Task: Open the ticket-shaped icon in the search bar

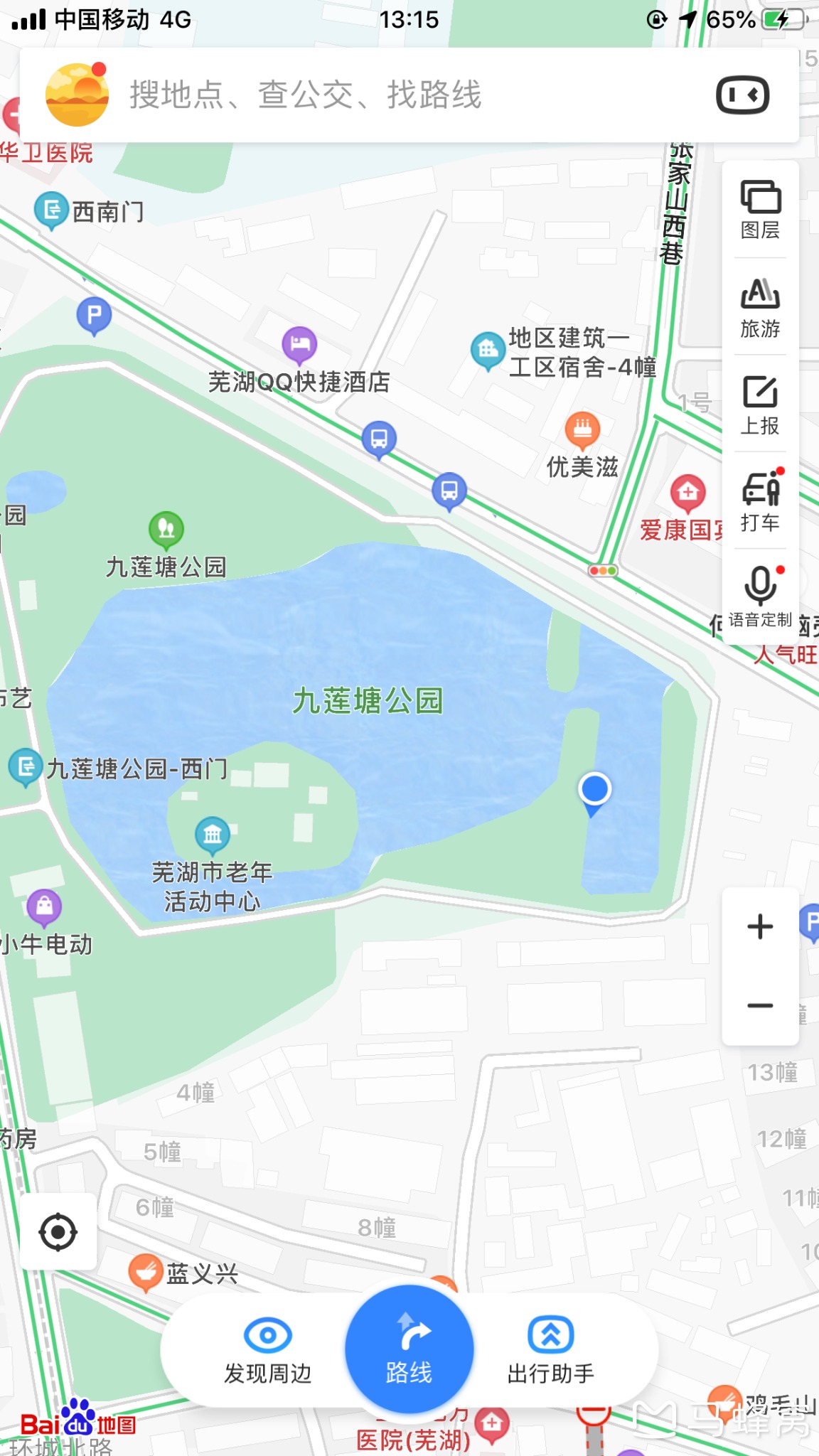Action: pyautogui.click(x=742, y=95)
